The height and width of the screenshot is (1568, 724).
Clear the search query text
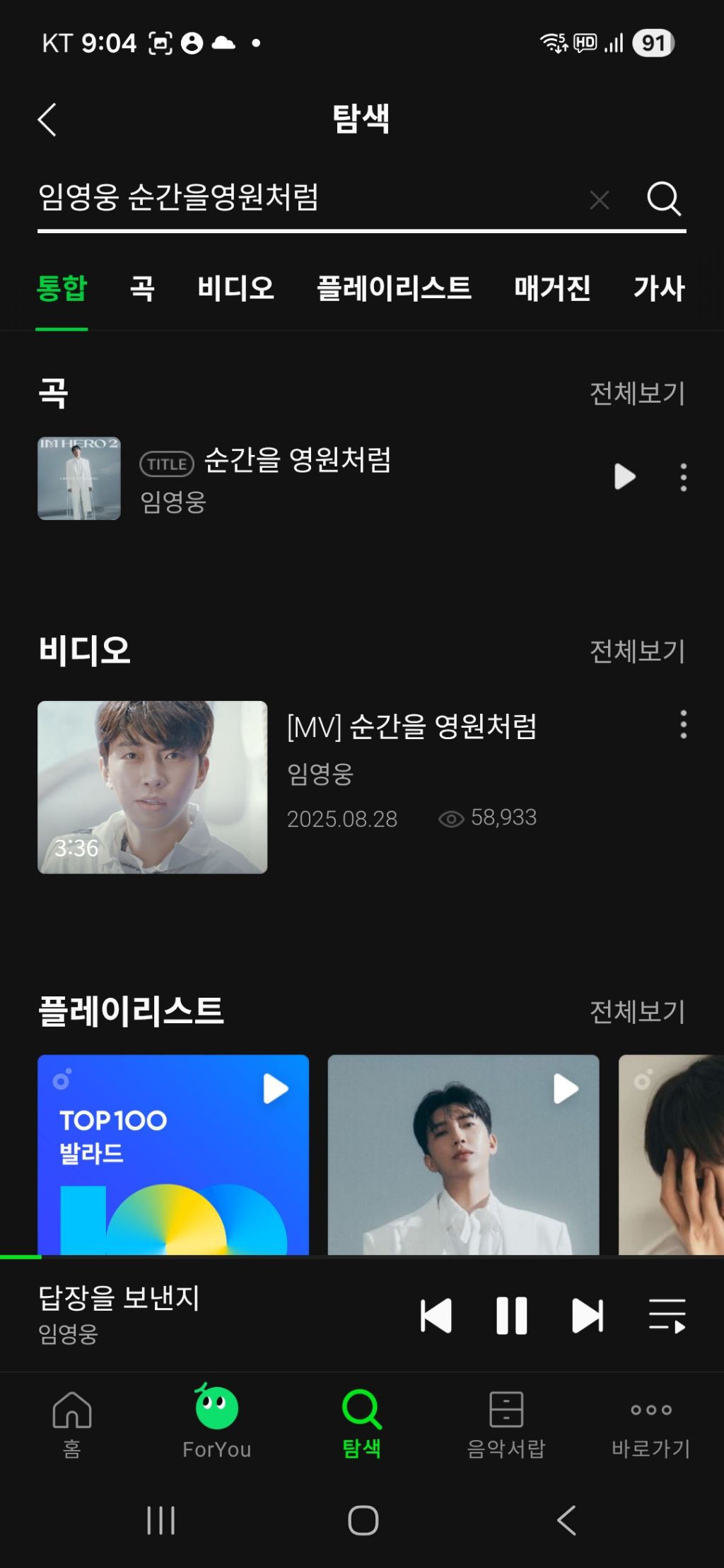(x=600, y=200)
